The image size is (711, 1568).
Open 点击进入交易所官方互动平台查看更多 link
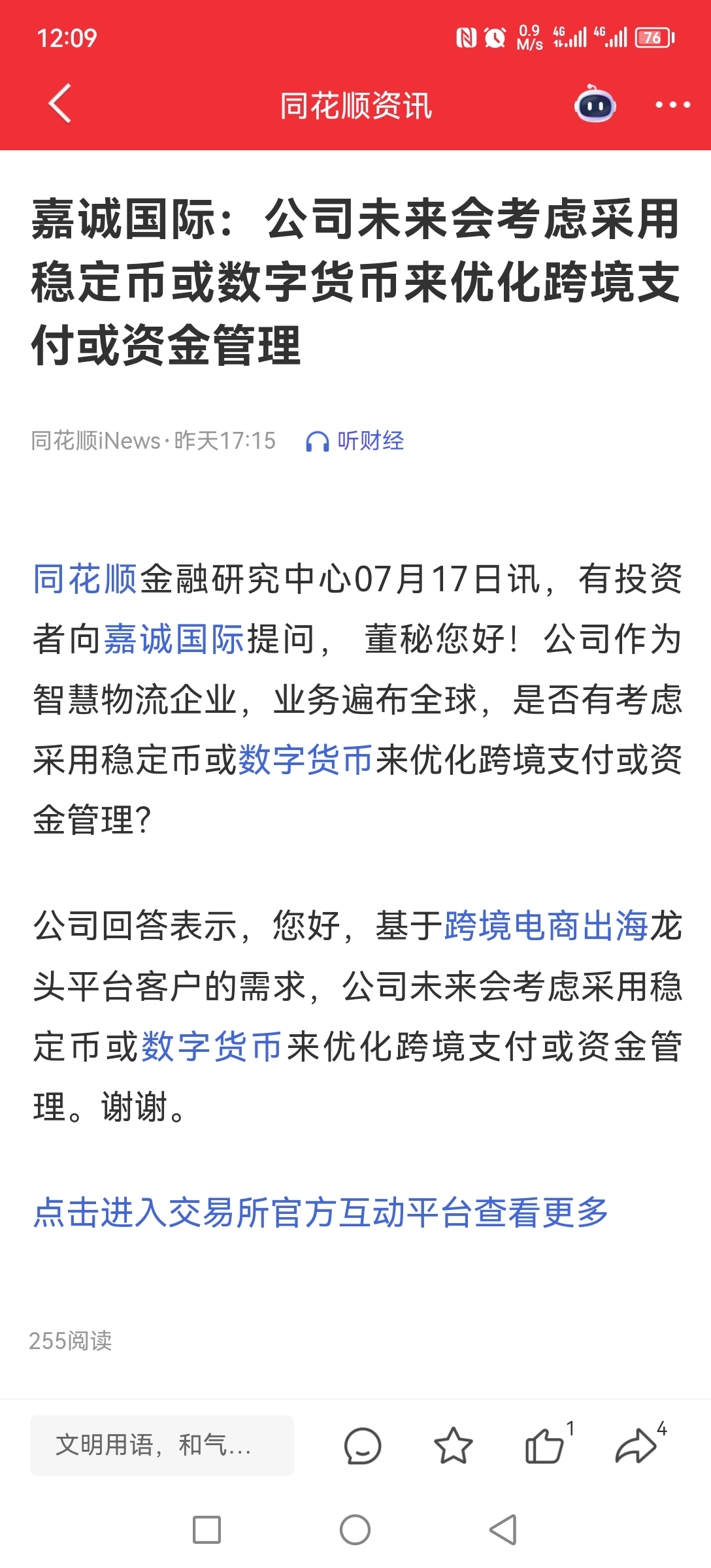click(321, 1213)
